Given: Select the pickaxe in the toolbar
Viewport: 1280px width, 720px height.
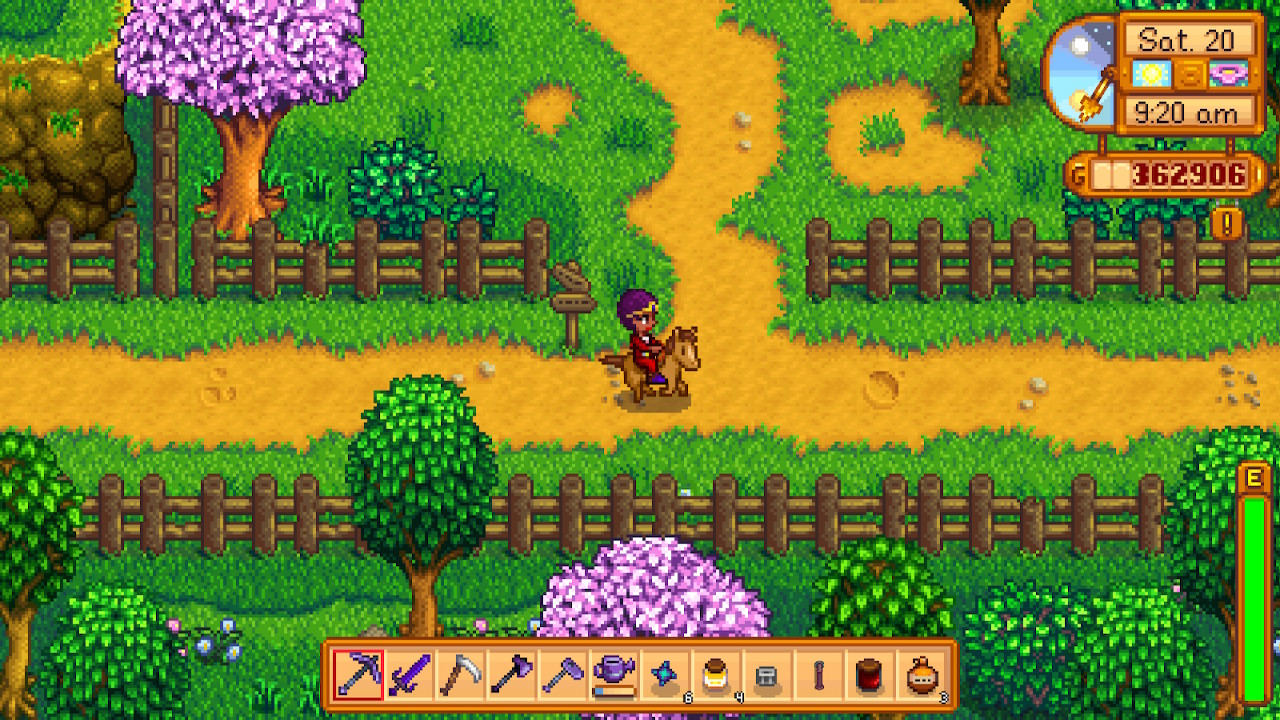Looking at the screenshot, I should [357, 676].
